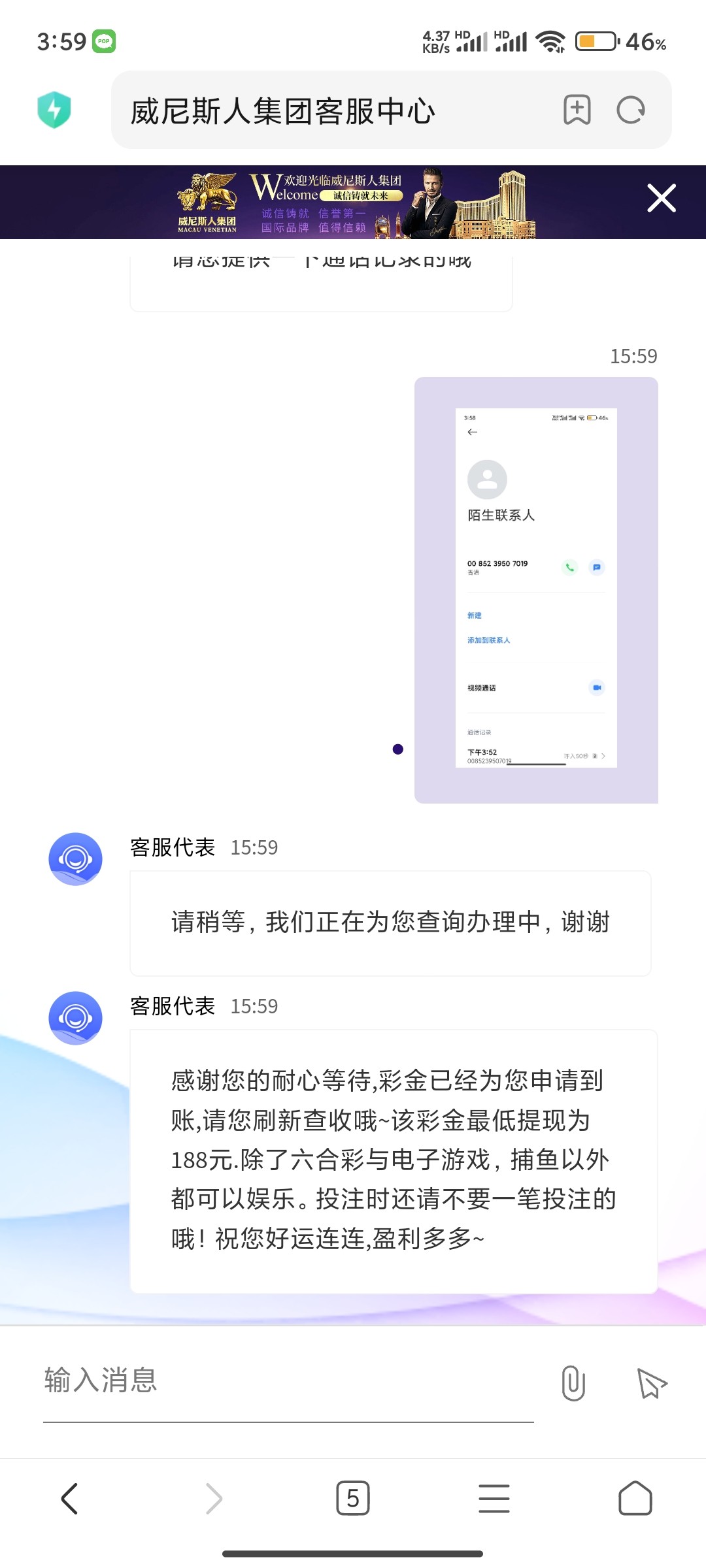
Task: Open the tab switcher showing 5
Action: (353, 1498)
